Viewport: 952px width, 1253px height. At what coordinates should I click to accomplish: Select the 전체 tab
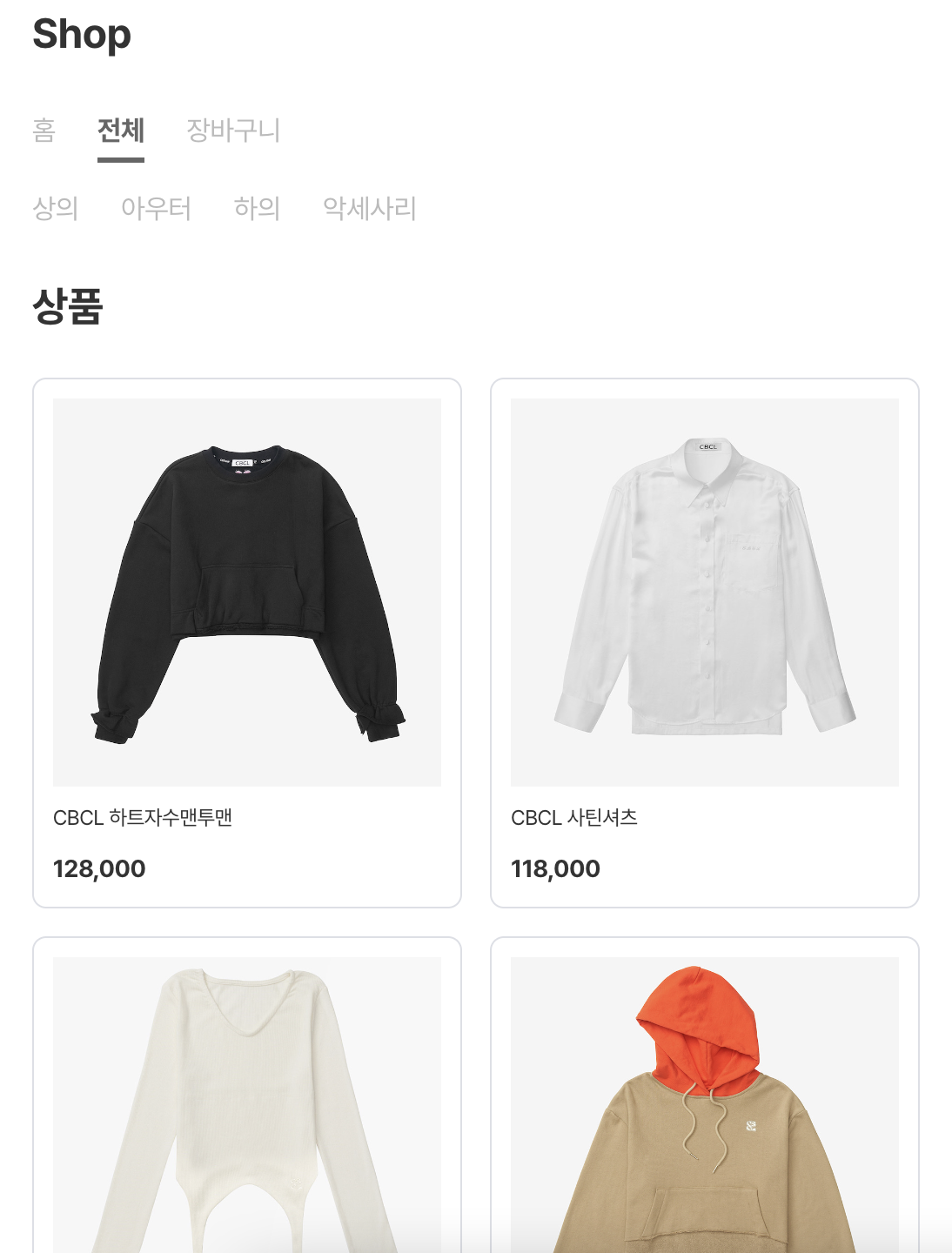coord(120,129)
